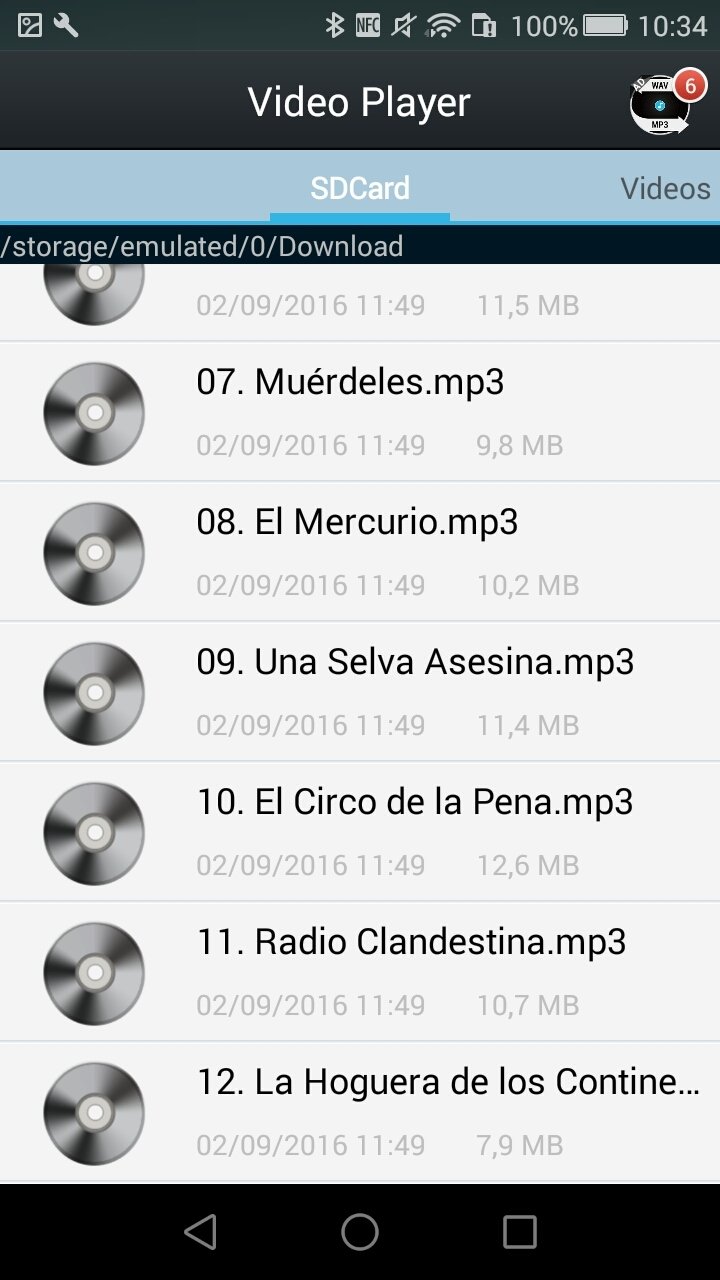Play 07. Muérdeles.mp3
Screen dimensions: 720x1280
[x=360, y=412]
